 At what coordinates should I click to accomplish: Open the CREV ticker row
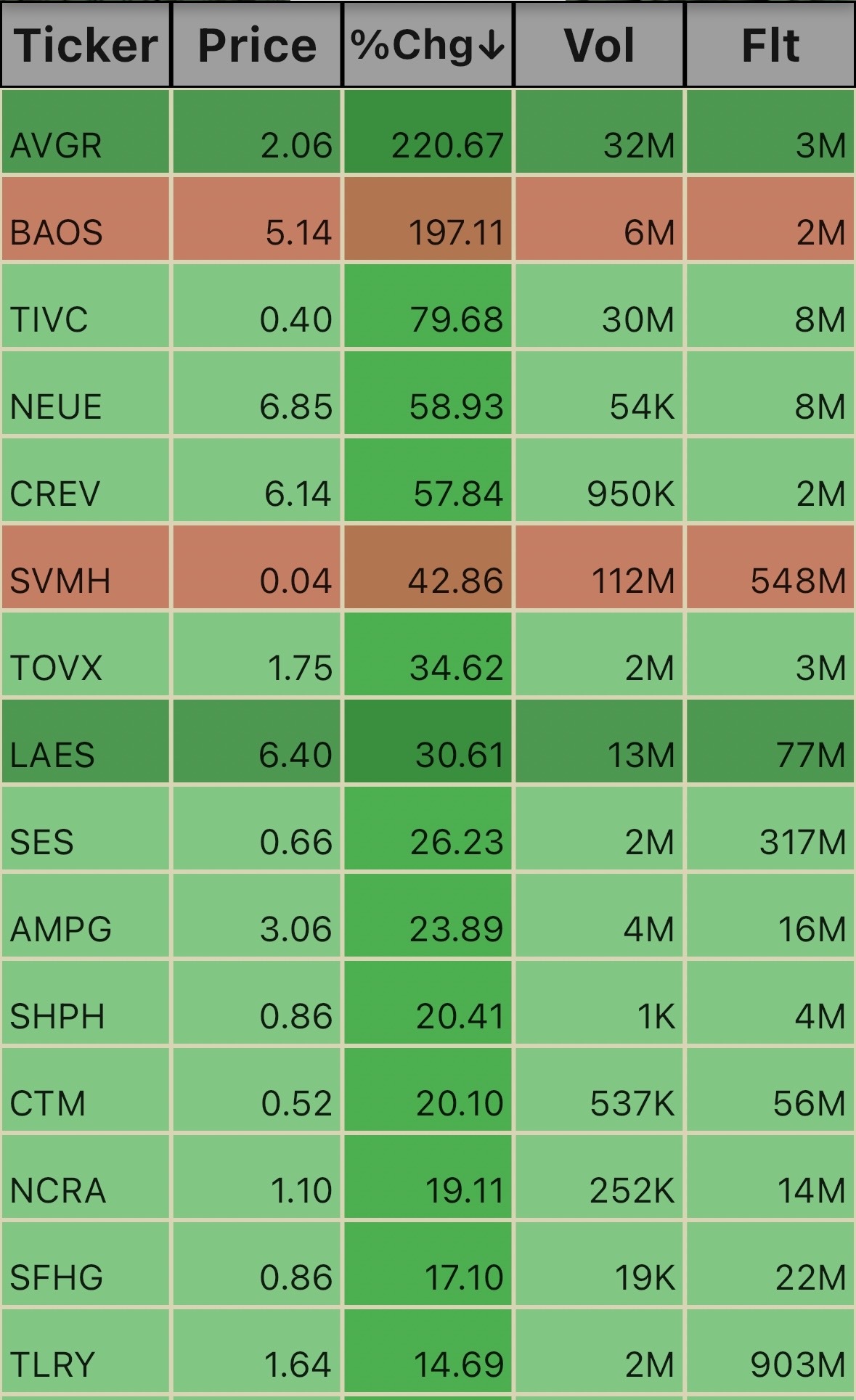point(428,480)
